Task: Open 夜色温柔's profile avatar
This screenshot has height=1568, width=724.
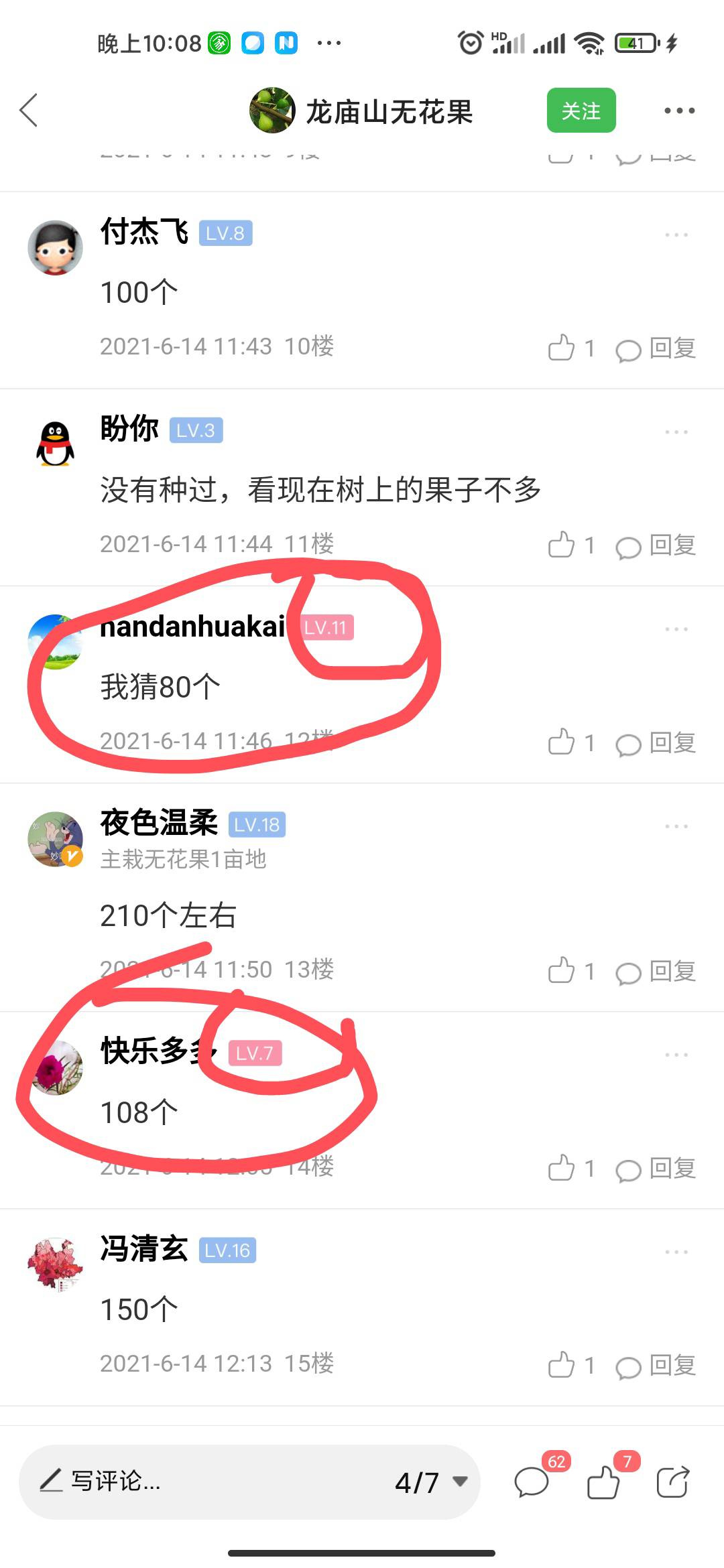Action: (x=56, y=839)
